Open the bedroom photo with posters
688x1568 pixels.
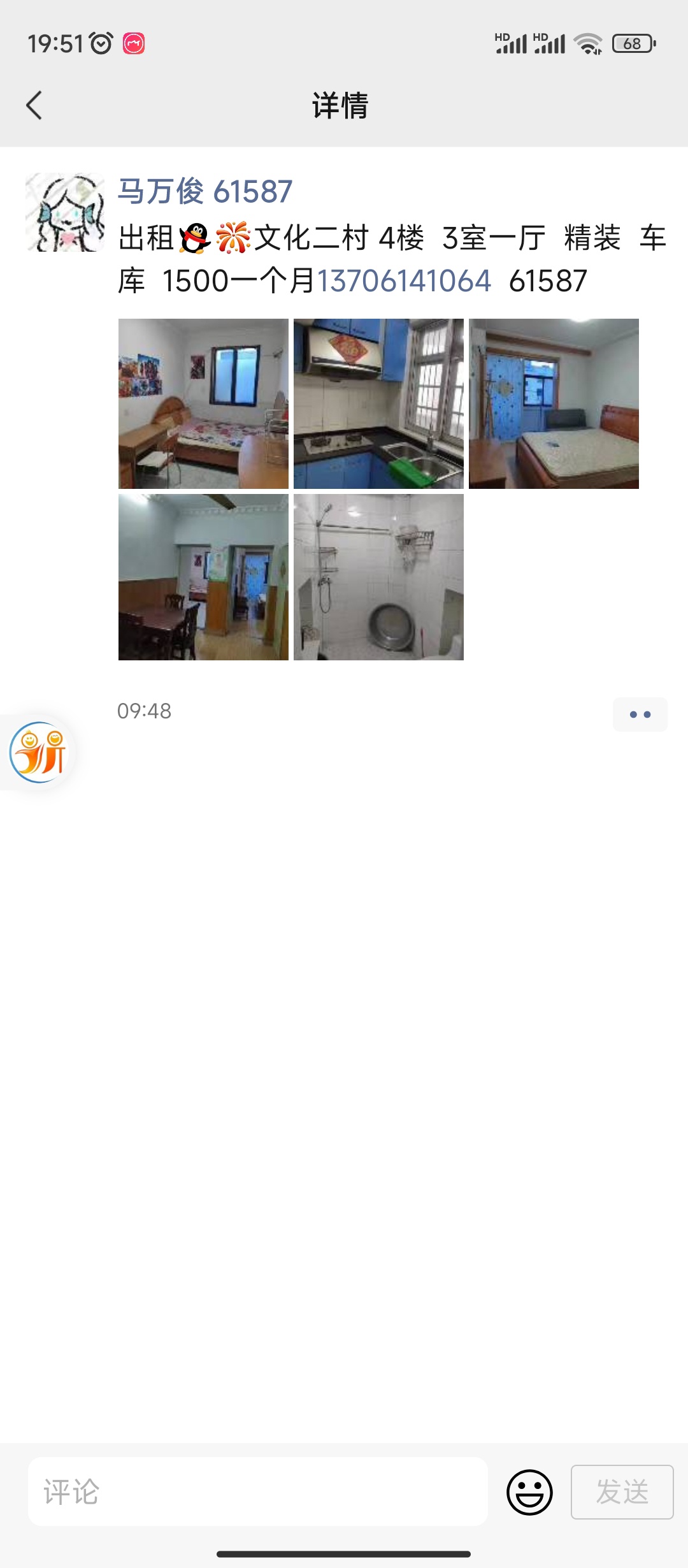203,403
